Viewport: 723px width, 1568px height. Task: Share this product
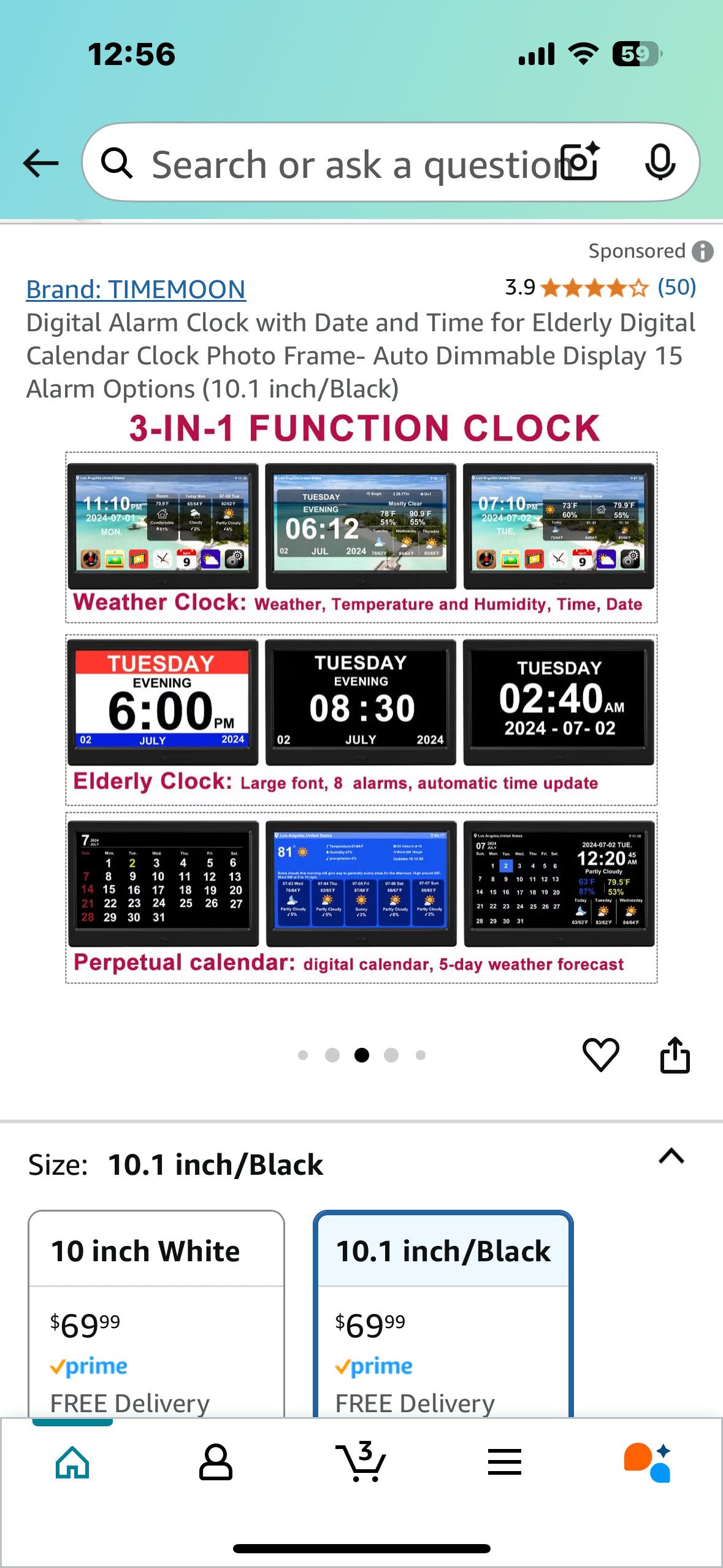click(675, 1055)
